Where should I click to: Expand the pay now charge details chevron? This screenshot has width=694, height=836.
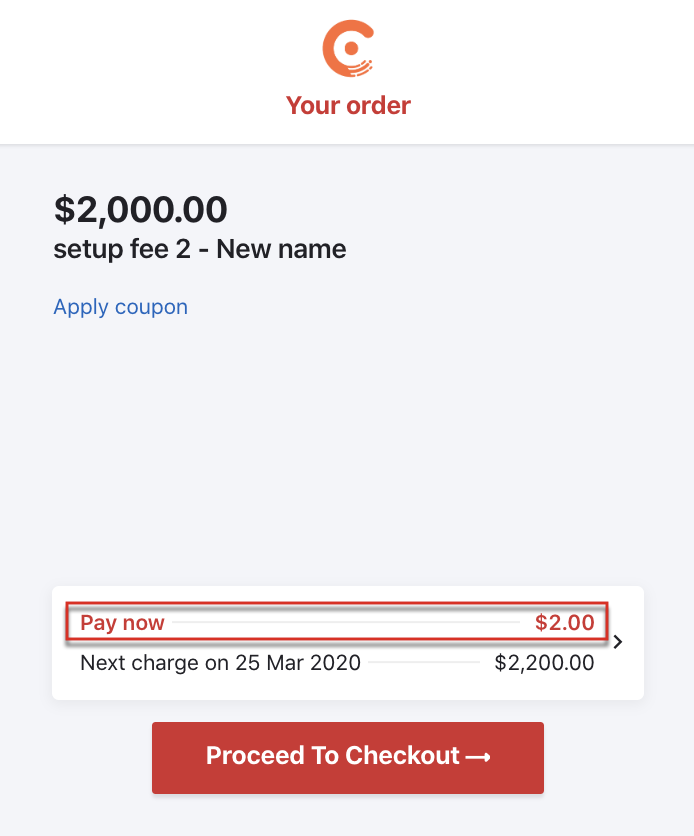[x=619, y=642]
